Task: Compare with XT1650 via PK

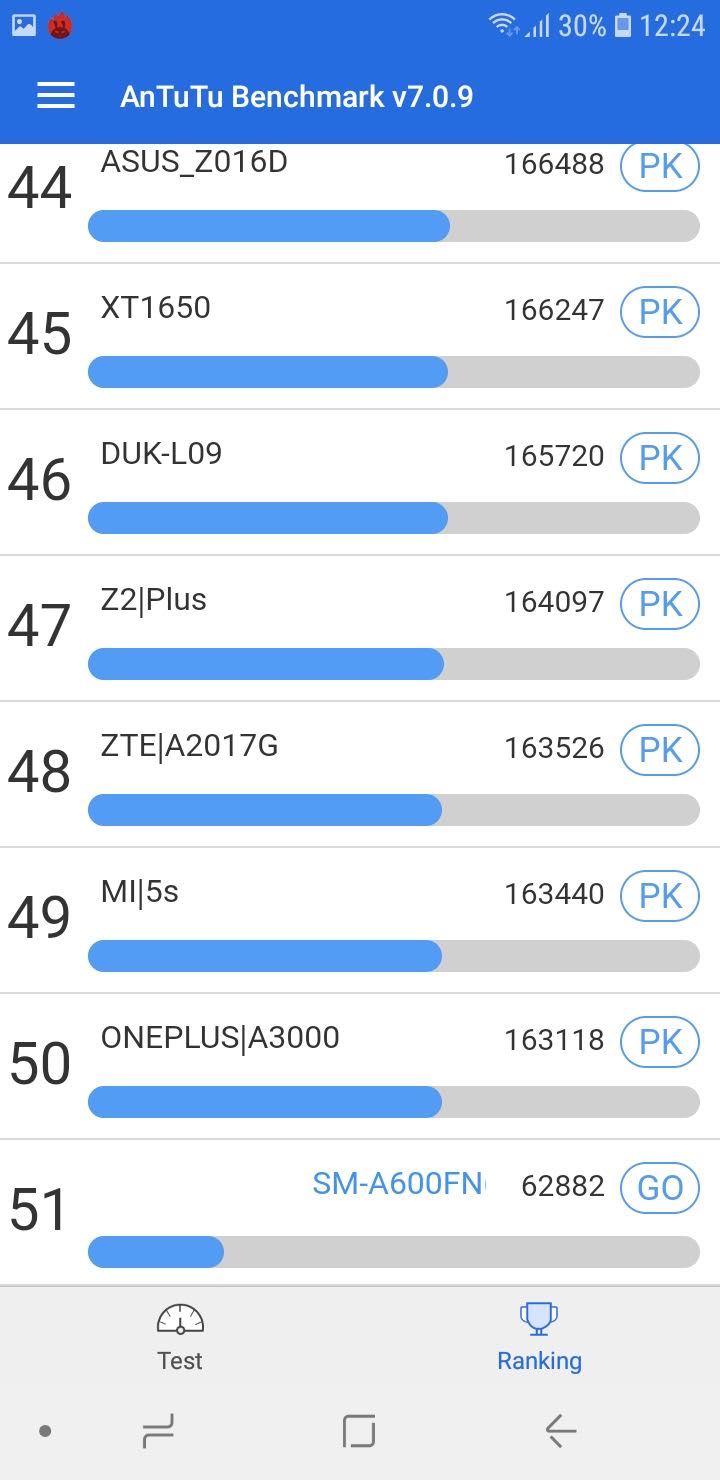Action: click(660, 312)
